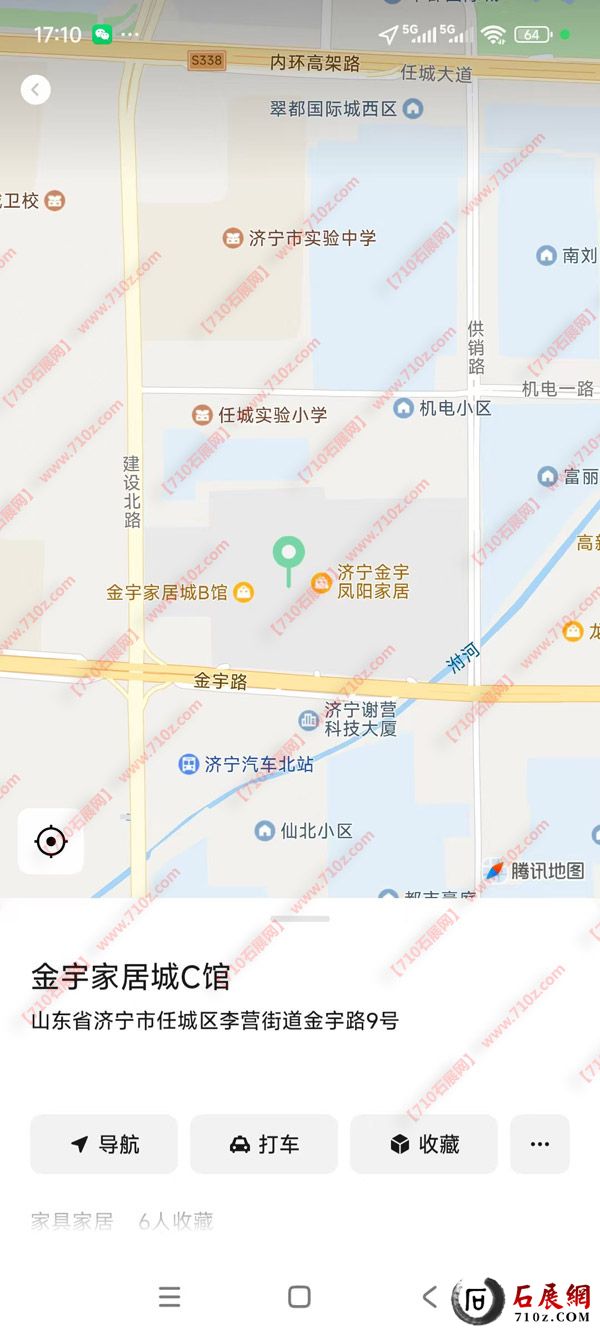Go to the system home screen
The image size is (600, 1333).
pyautogui.click(x=299, y=1297)
